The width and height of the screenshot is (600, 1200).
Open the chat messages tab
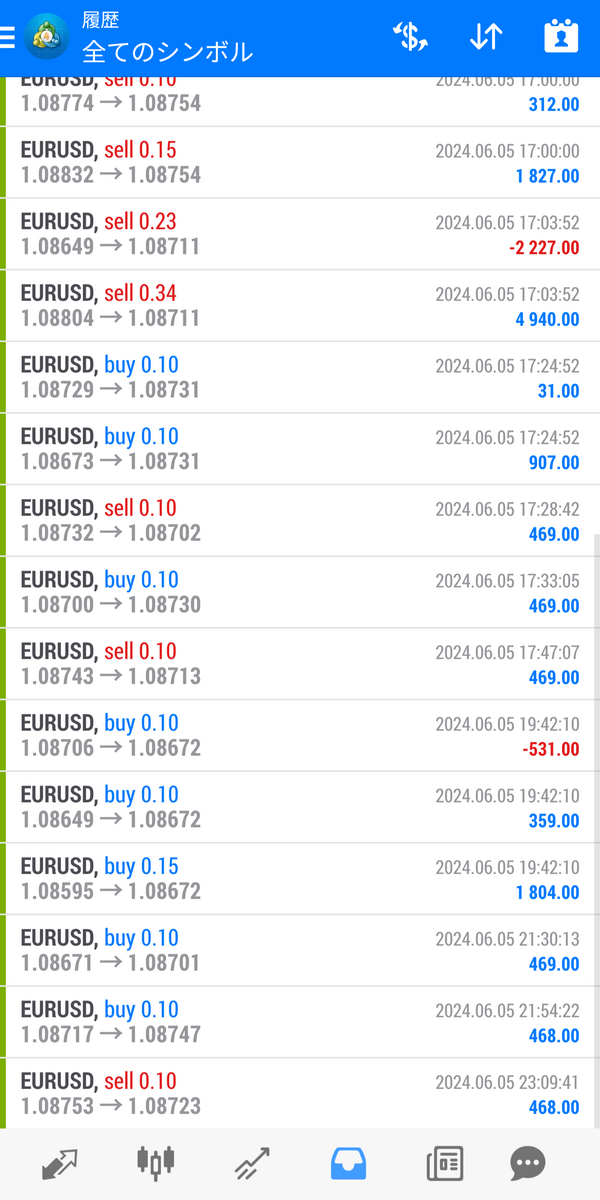[x=527, y=1164]
